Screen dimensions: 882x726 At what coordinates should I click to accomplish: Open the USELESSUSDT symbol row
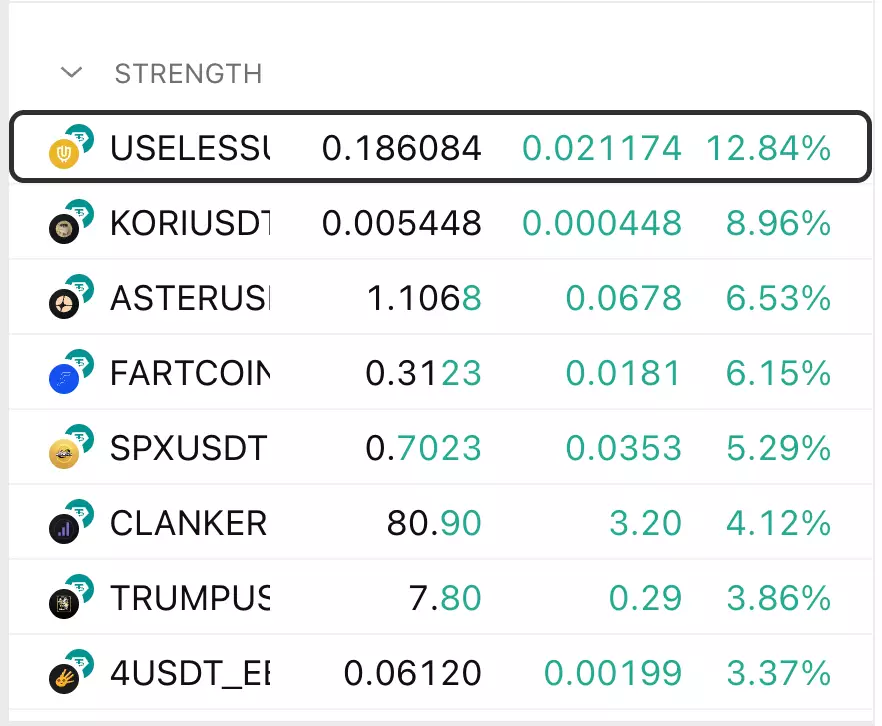189,149
